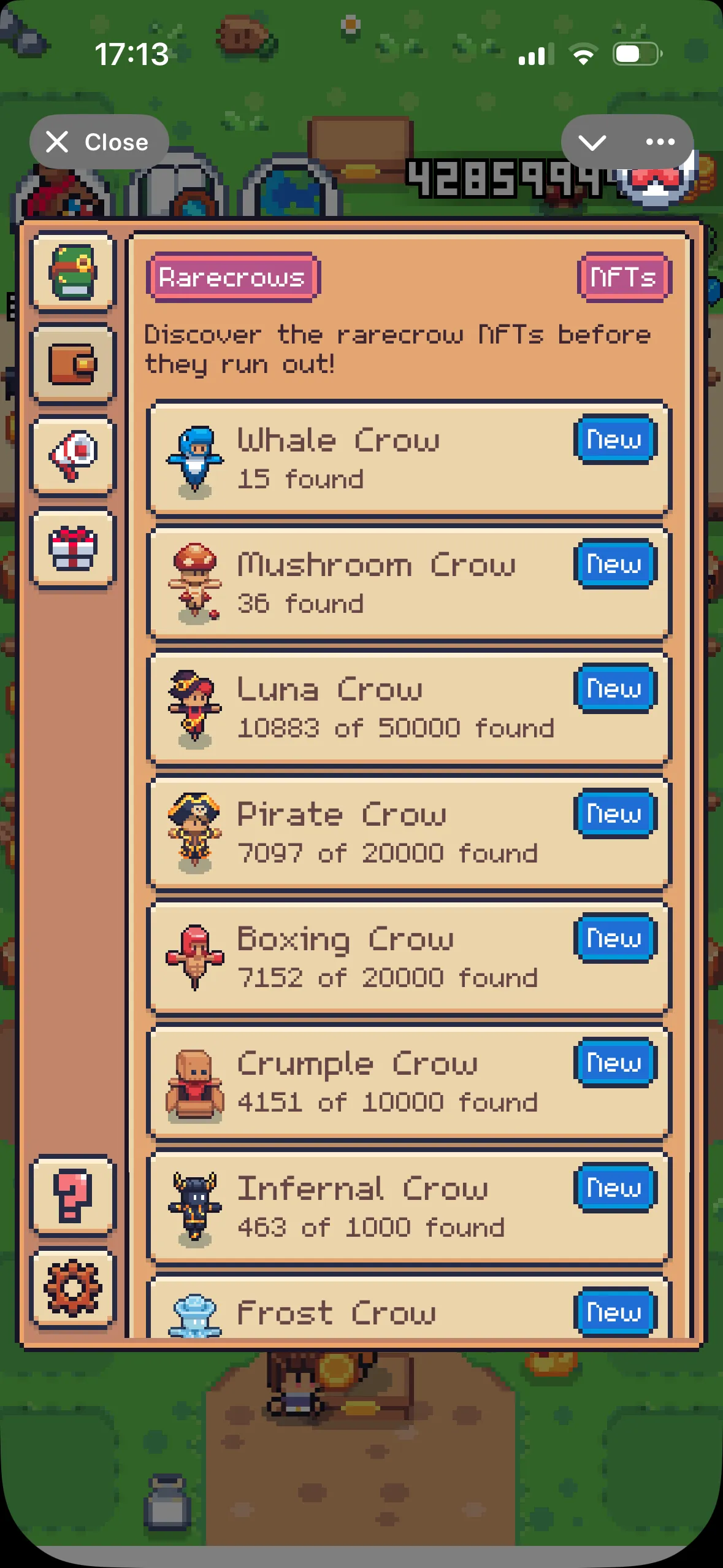The height and width of the screenshot is (1568, 723).
Task: Tap New button on Mushroom Crow
Action: coord(614,564)
